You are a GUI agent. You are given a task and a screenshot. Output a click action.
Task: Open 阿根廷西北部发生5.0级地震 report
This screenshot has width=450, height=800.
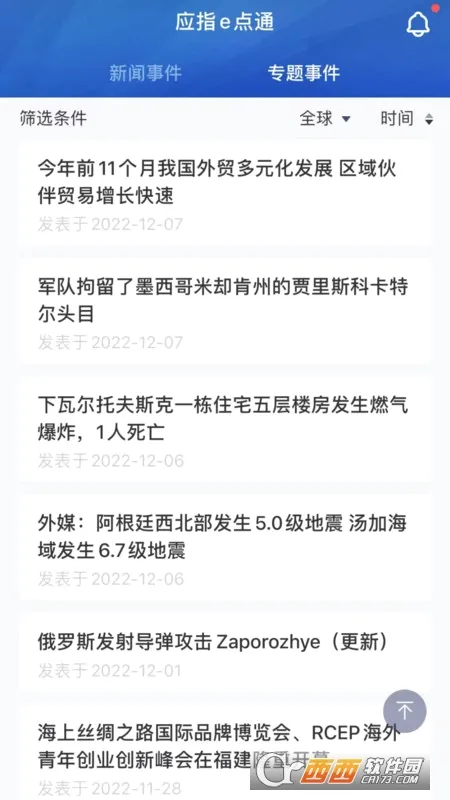pyautogui.click(x=225, y=548)
